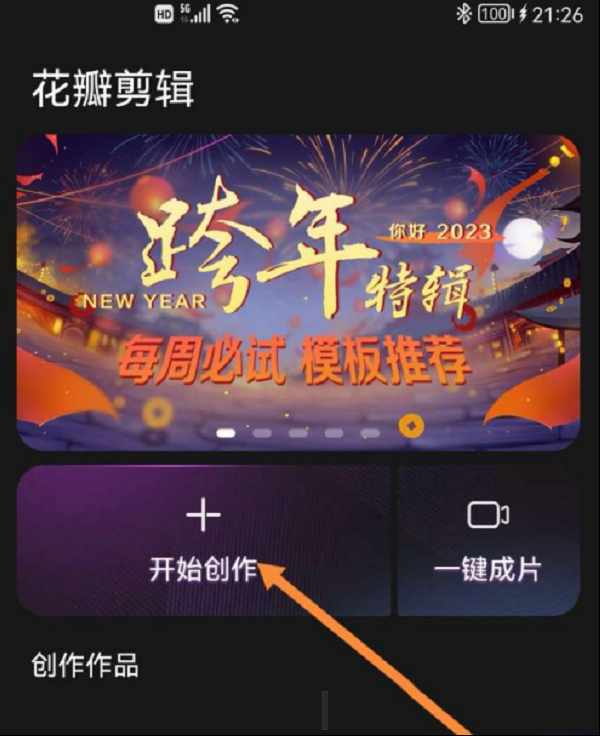Jump to the second banner page dot
The image size is (600, 736).
click(262, 433)
